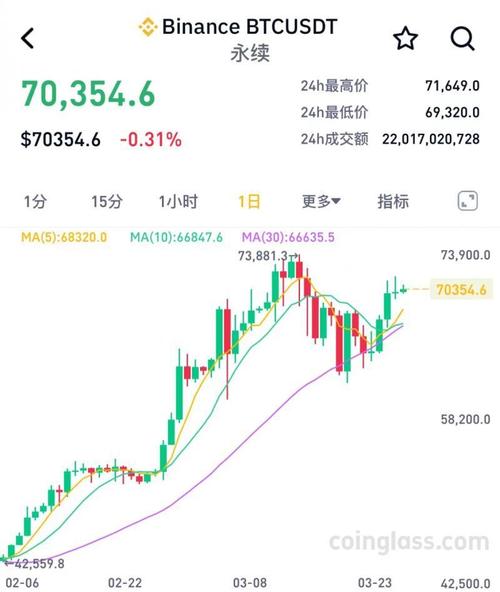
Task: Select the 15分 timeframe
Action: (107, 201)
